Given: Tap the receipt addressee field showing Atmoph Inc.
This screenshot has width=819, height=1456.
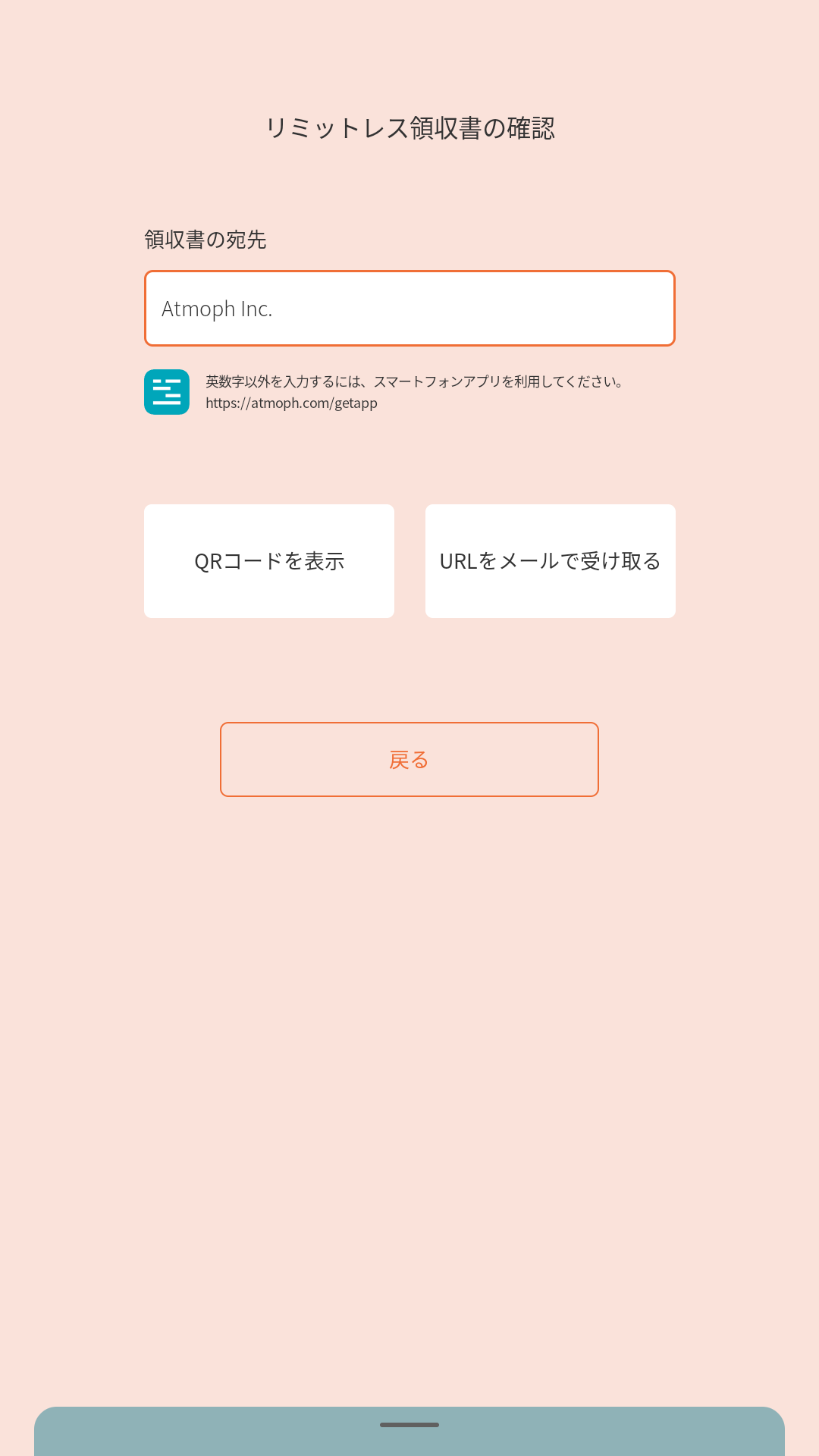Looking at the screenshot, I should pos(409,309).
